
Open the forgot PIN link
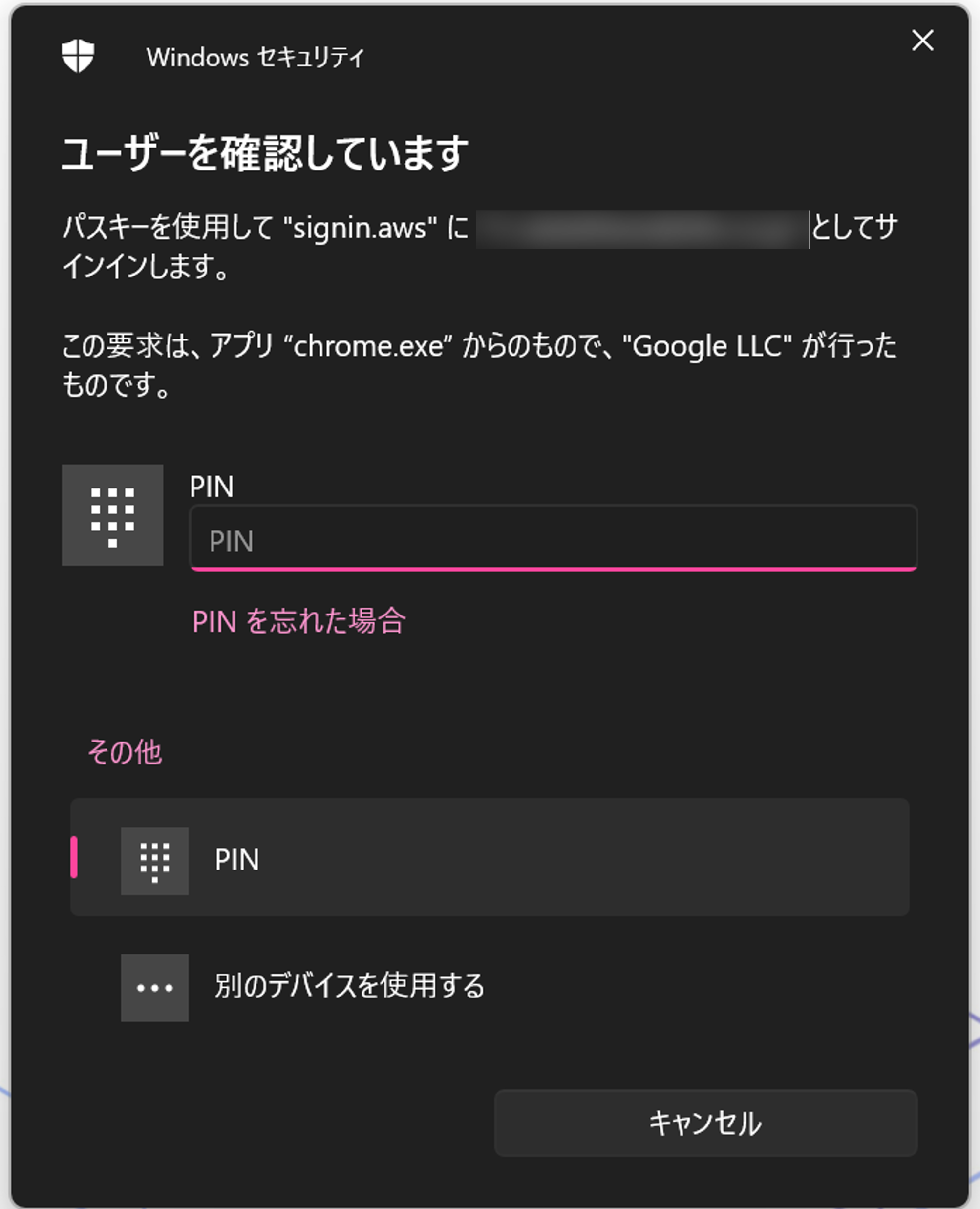298,621
